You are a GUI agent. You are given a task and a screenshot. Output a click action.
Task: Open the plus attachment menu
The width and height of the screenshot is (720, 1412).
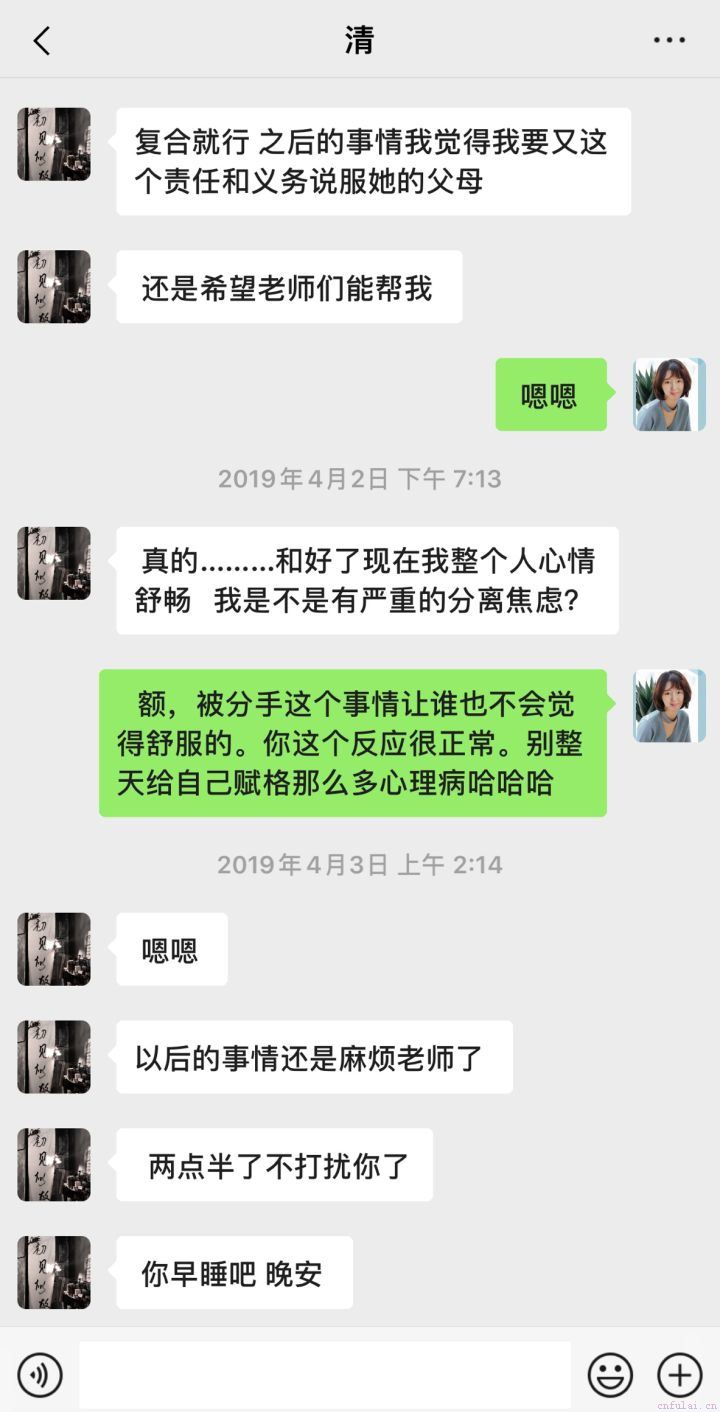679,1375
